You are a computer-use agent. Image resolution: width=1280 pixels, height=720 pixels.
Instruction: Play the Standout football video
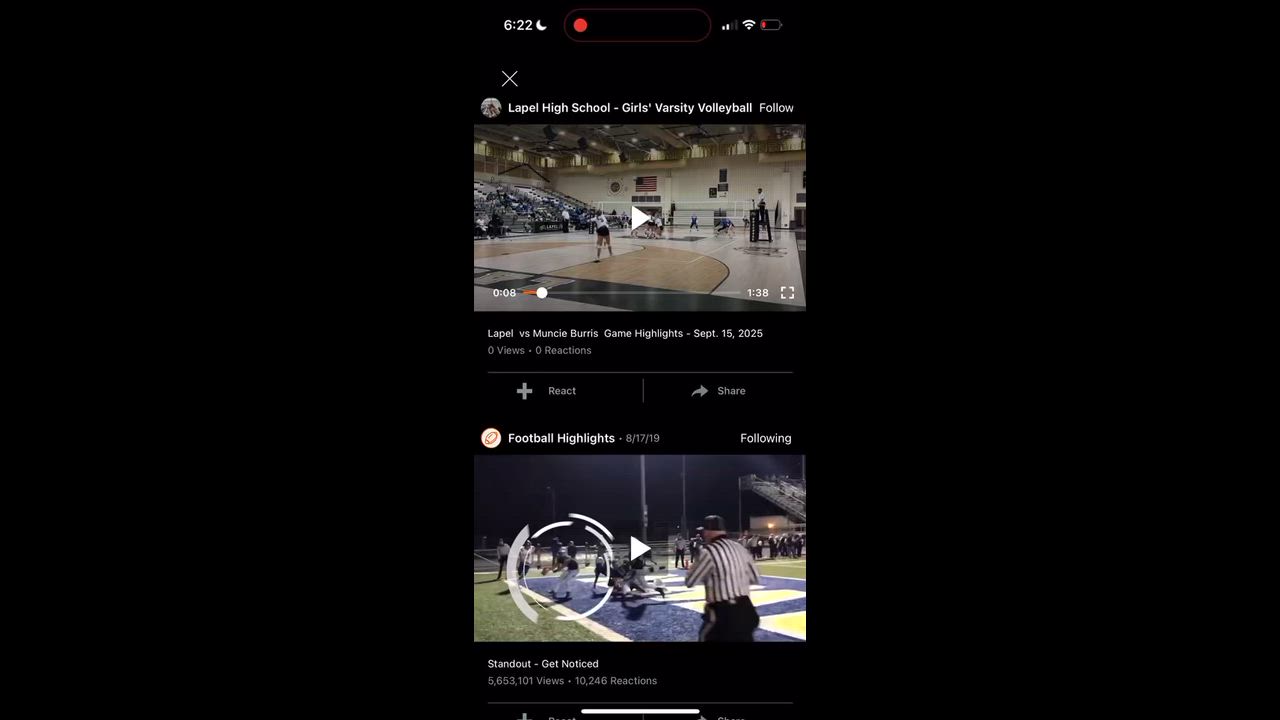click(640, 548)
